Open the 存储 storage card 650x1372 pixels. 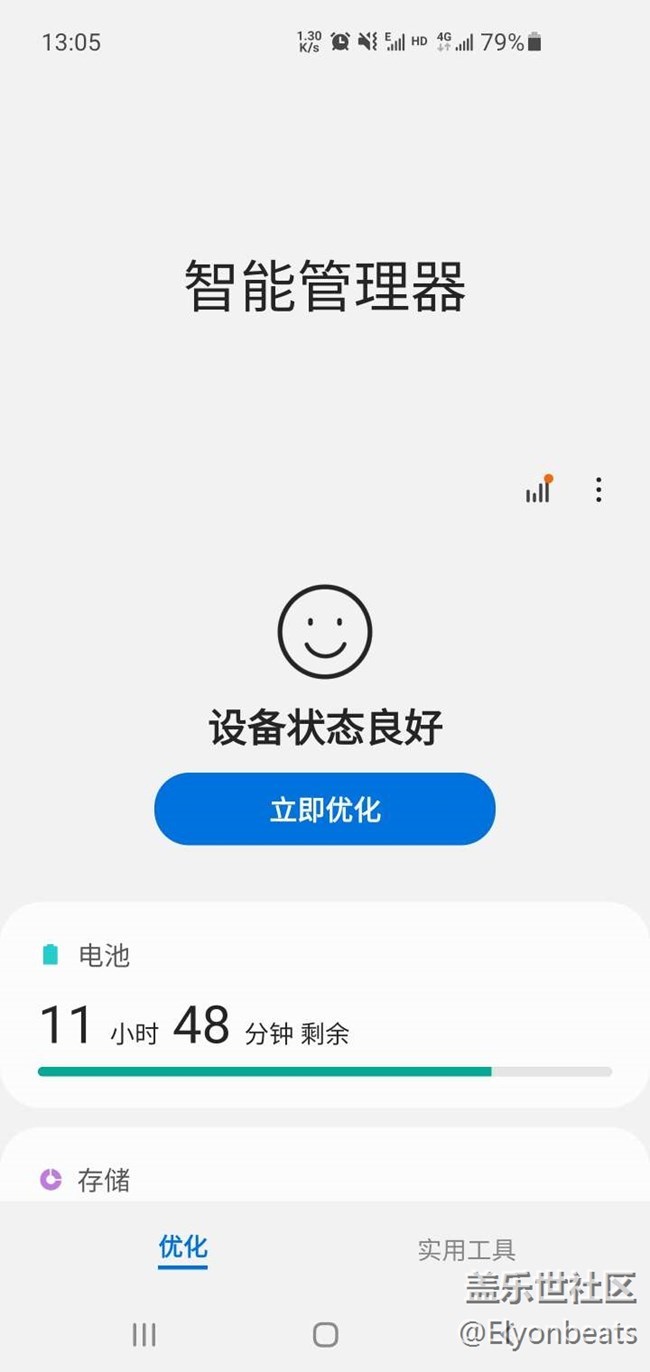click(x=325, y=1165)
